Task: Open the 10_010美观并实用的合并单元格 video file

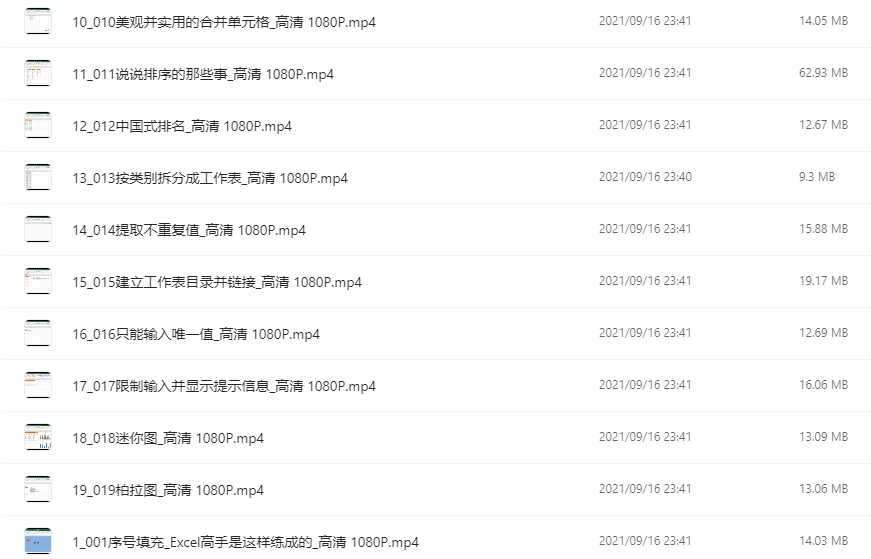Action: pos(224,22)
